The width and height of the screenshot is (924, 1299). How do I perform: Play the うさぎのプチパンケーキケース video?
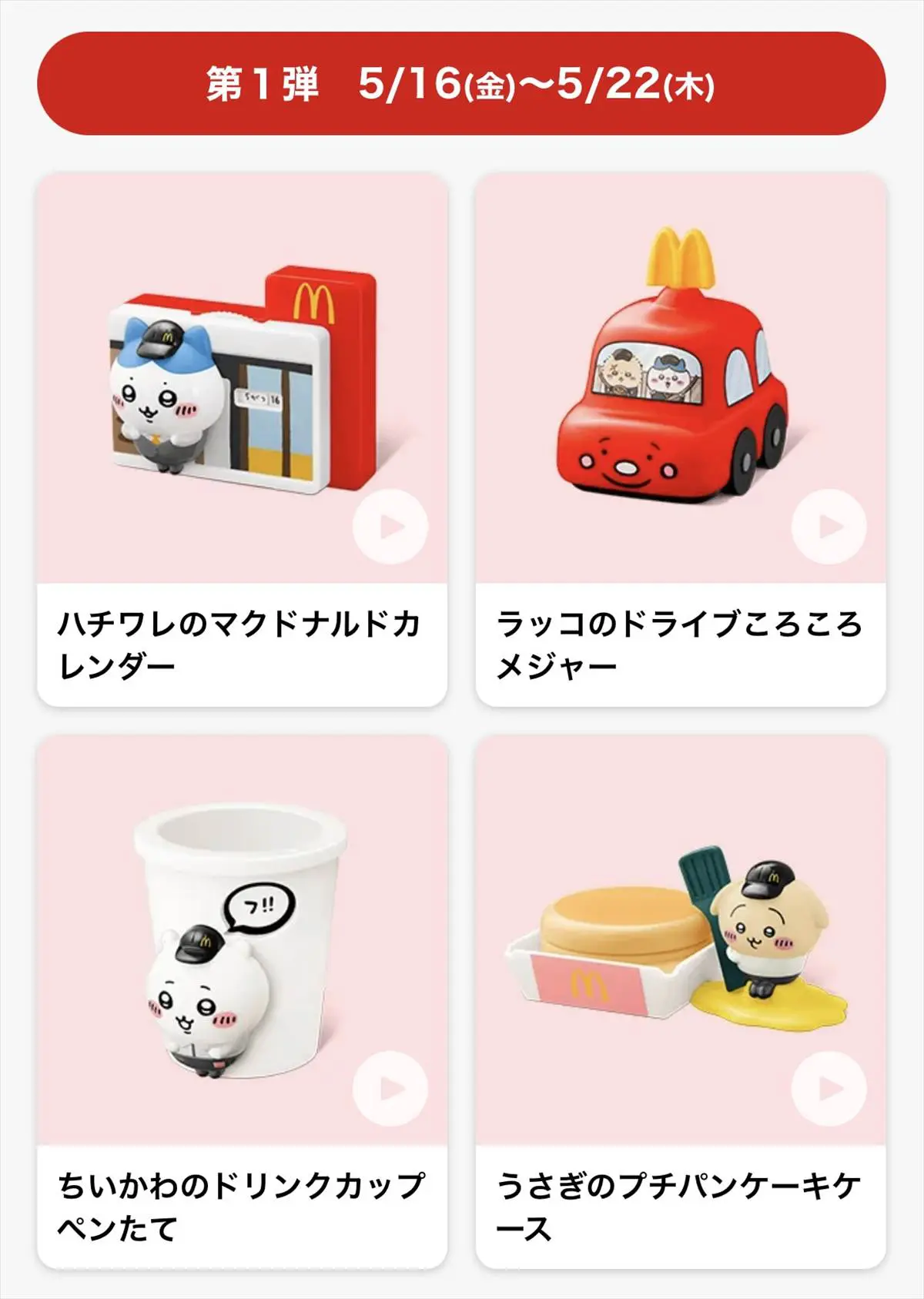[x=829, y=1088]
